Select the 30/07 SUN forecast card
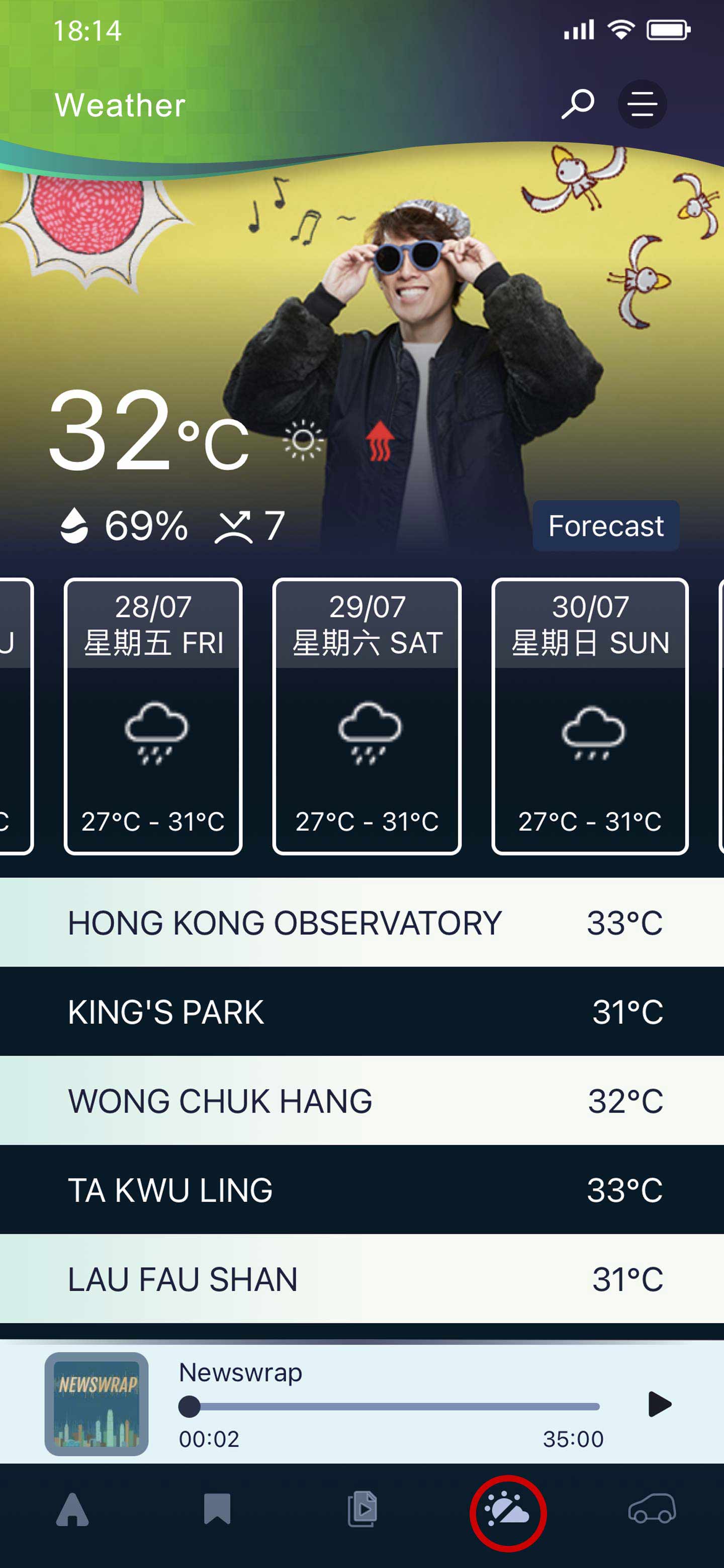This screenshot has height=1568, width=724. [589, 717]
